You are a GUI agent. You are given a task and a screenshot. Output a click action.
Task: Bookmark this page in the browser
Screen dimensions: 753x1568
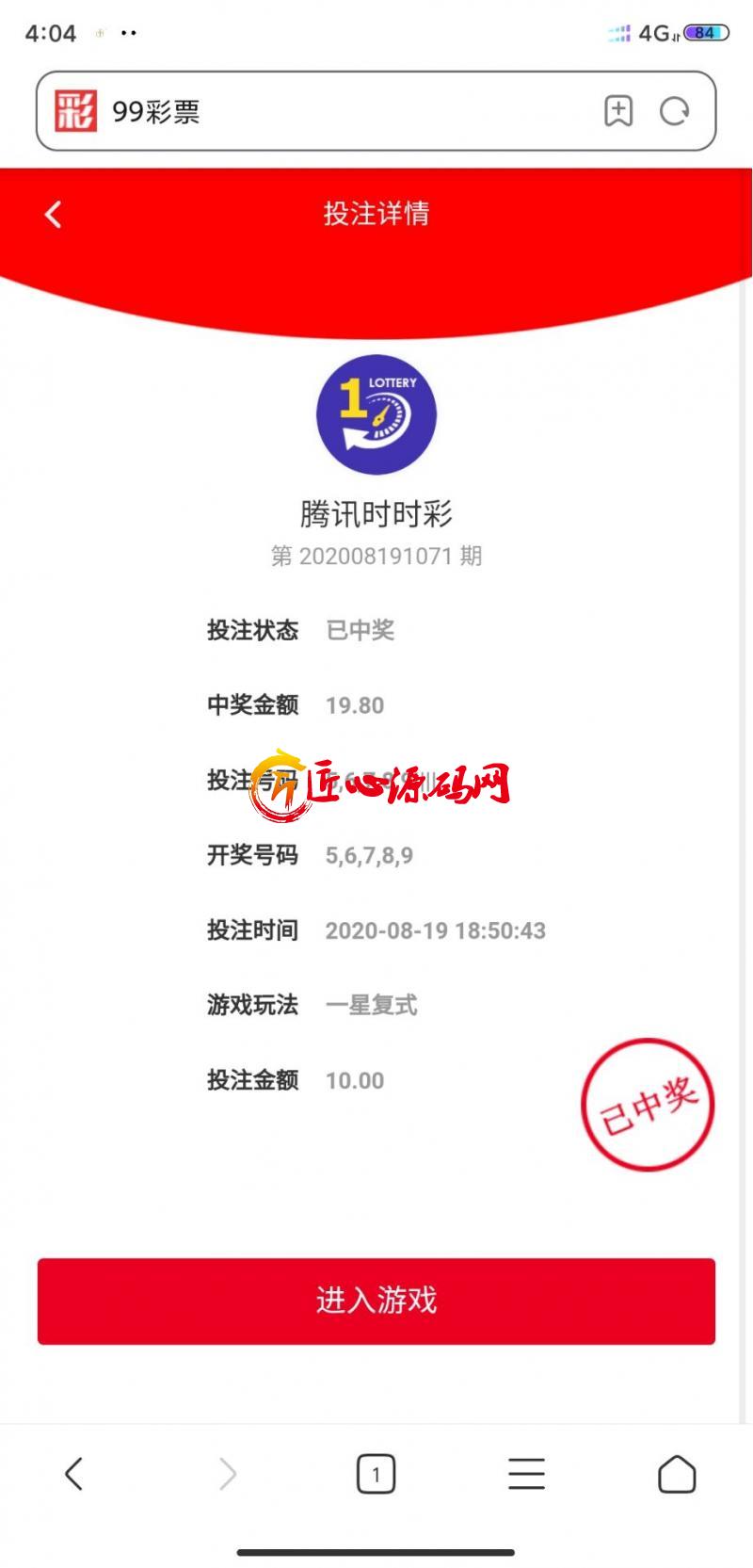click(x=618, y=111)
